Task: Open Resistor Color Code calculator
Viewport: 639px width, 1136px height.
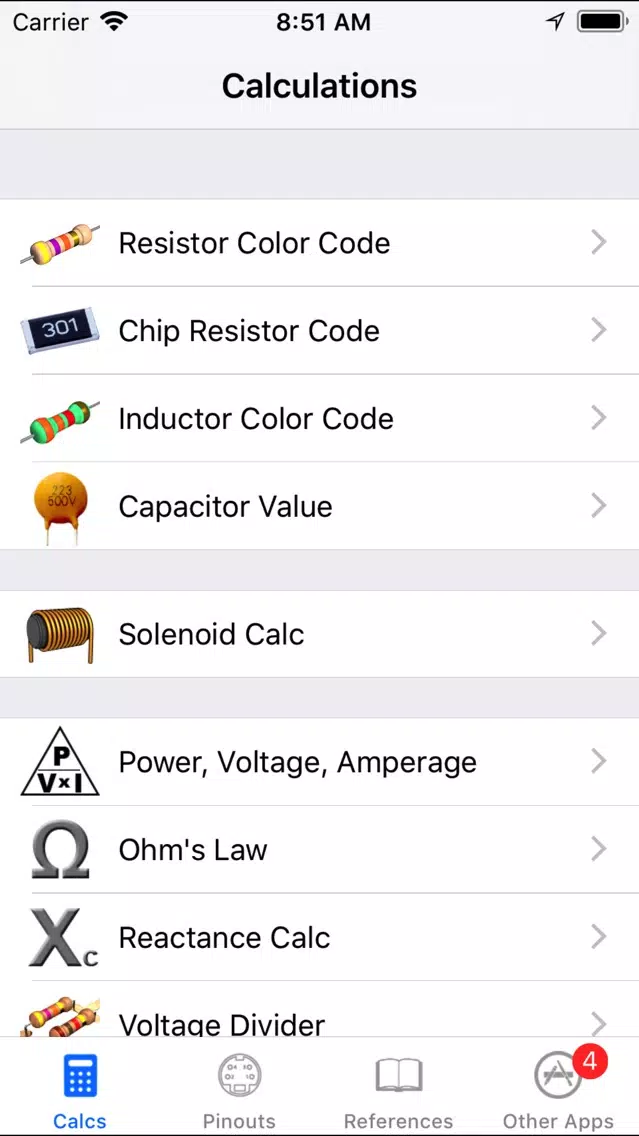Action: (x=320, y=243)
